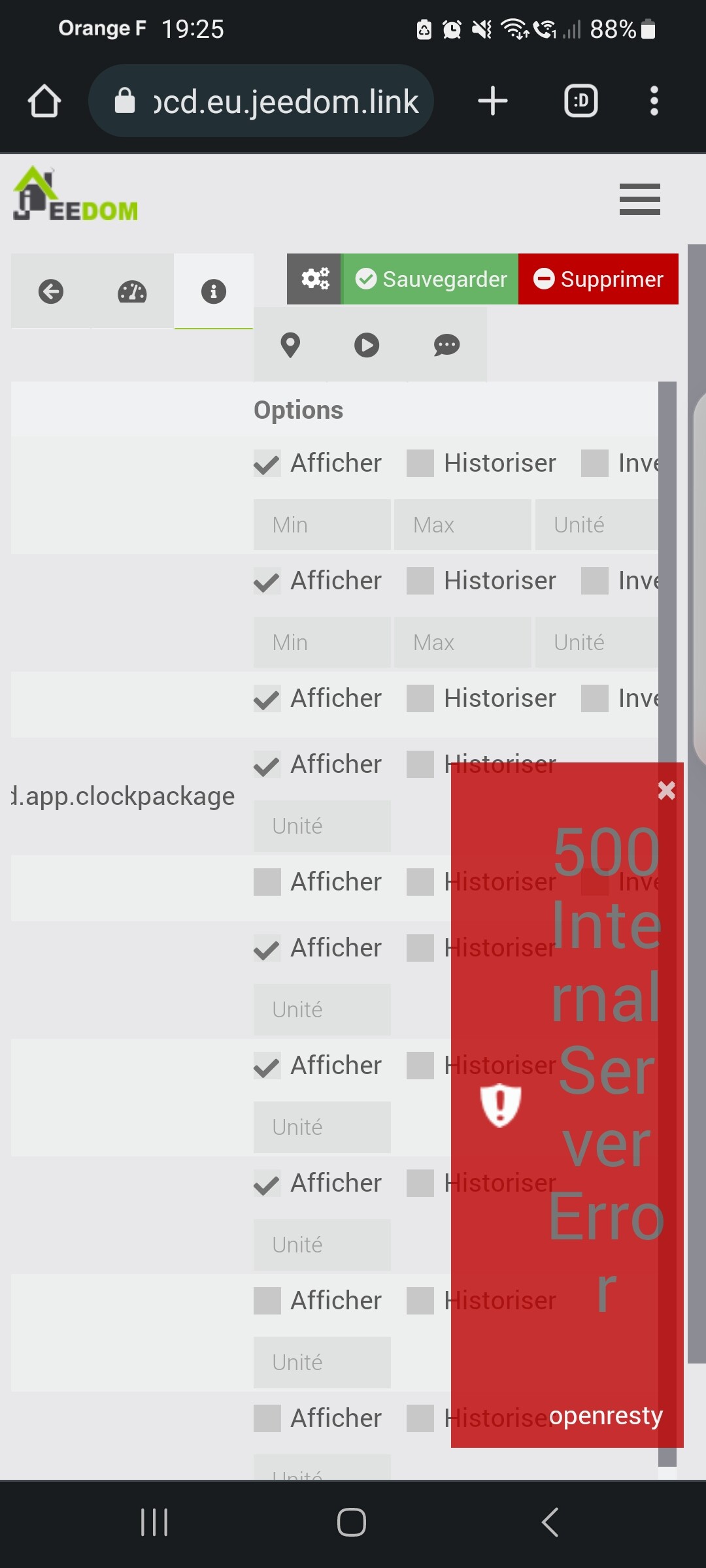706x1568 pixels.
Task: Uncheck Afficher in the first options row
Action: [x=267, y=463]
